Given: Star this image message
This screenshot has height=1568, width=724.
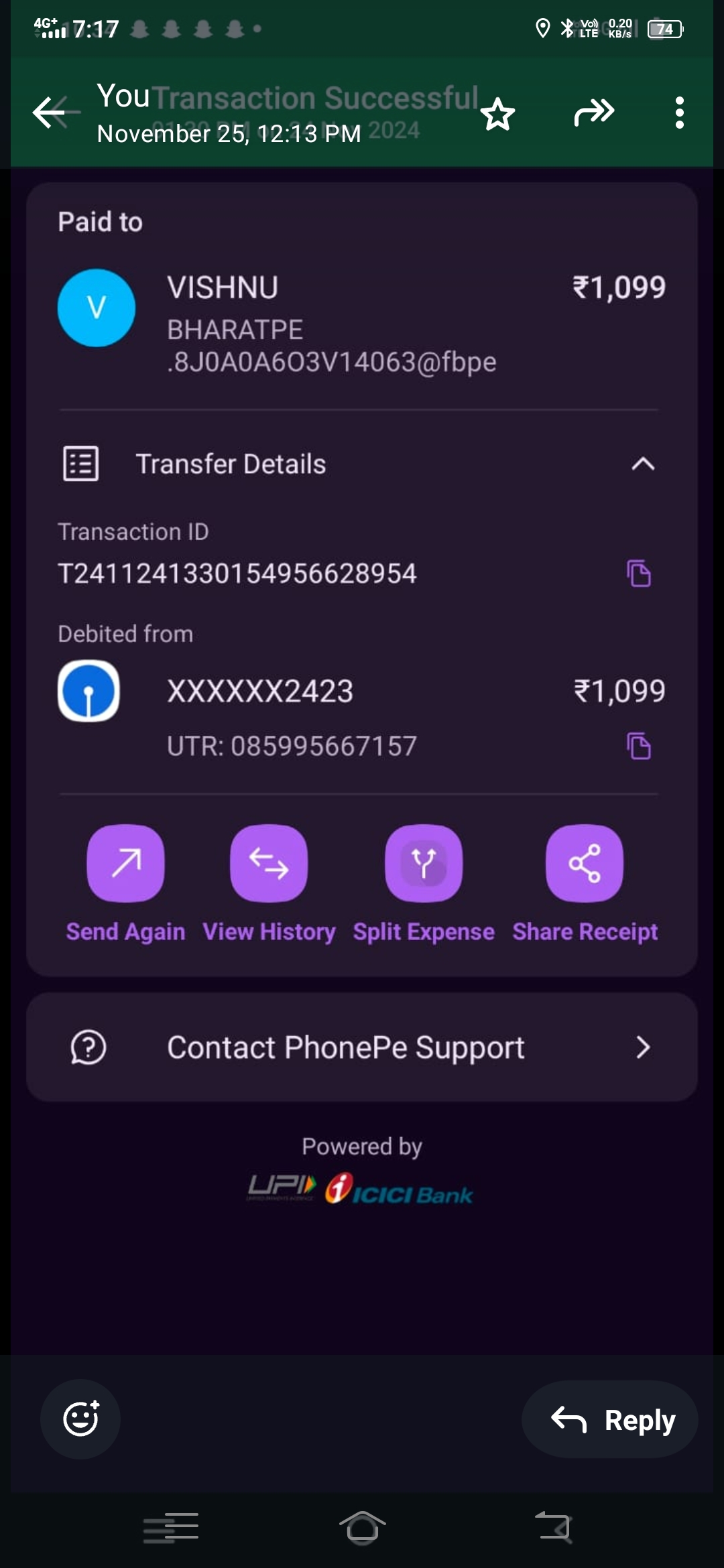Looking at the screenshot, I should pyautogui.click(x=497, y=114).
